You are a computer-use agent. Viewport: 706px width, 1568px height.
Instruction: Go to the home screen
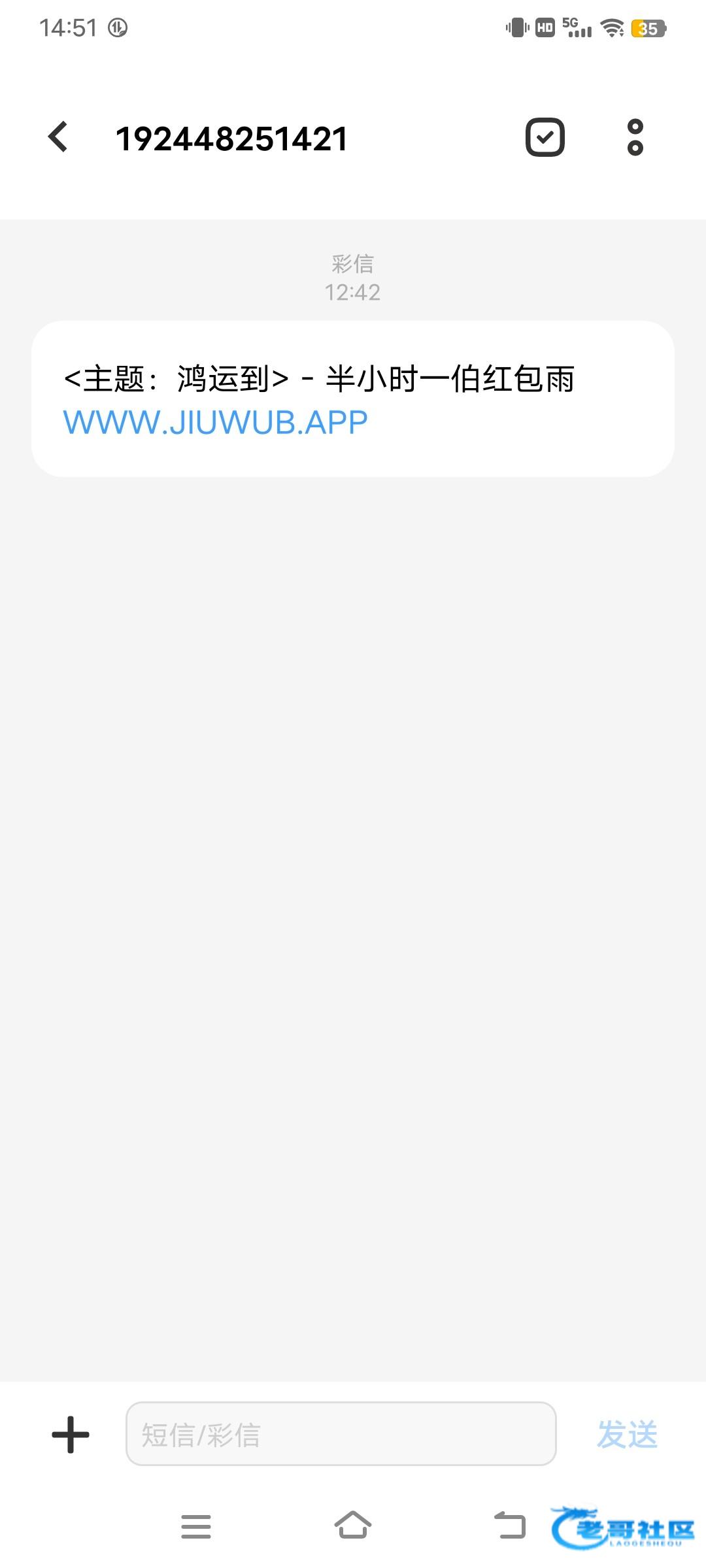(x=353, y=1526)
